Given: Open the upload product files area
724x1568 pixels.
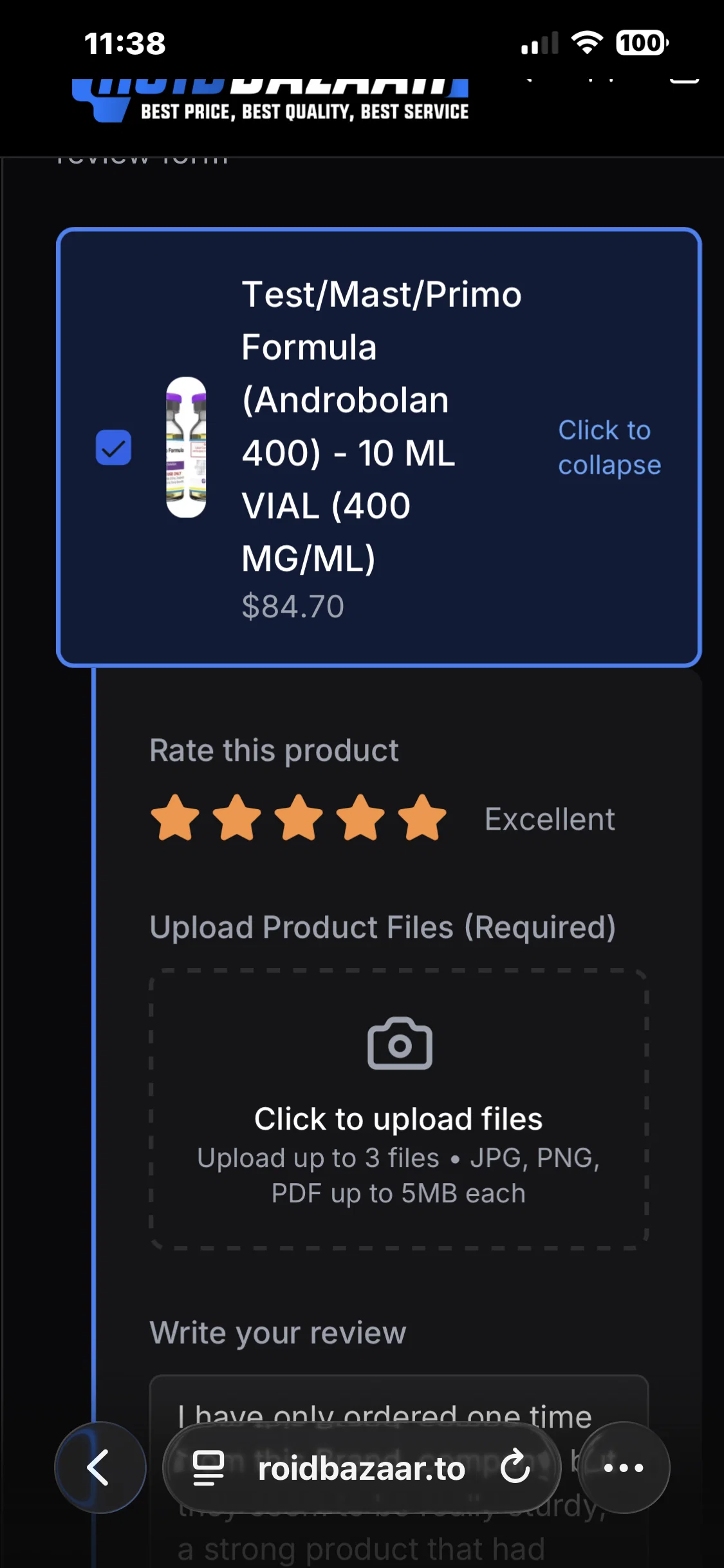Looking at the screenshot, I should click(x=398, y=1108).
